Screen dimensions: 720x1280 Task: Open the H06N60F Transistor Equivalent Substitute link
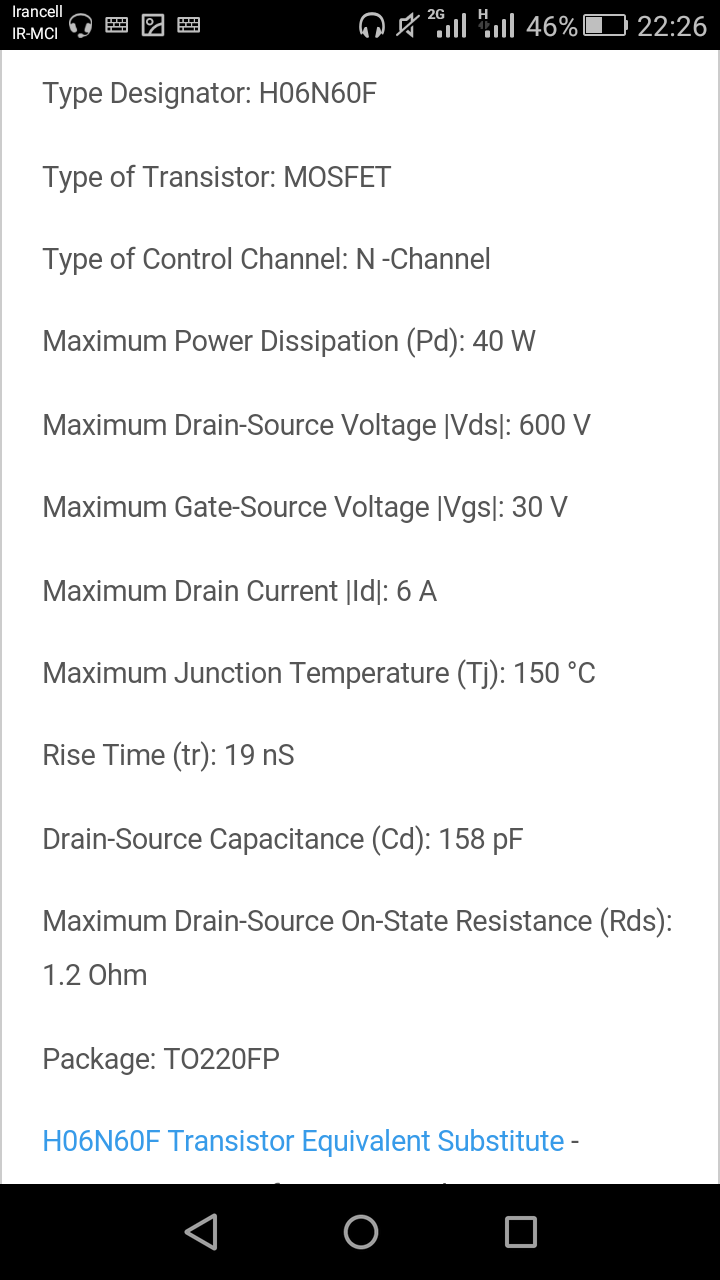pyautogui.click(x=303, y=1141)
